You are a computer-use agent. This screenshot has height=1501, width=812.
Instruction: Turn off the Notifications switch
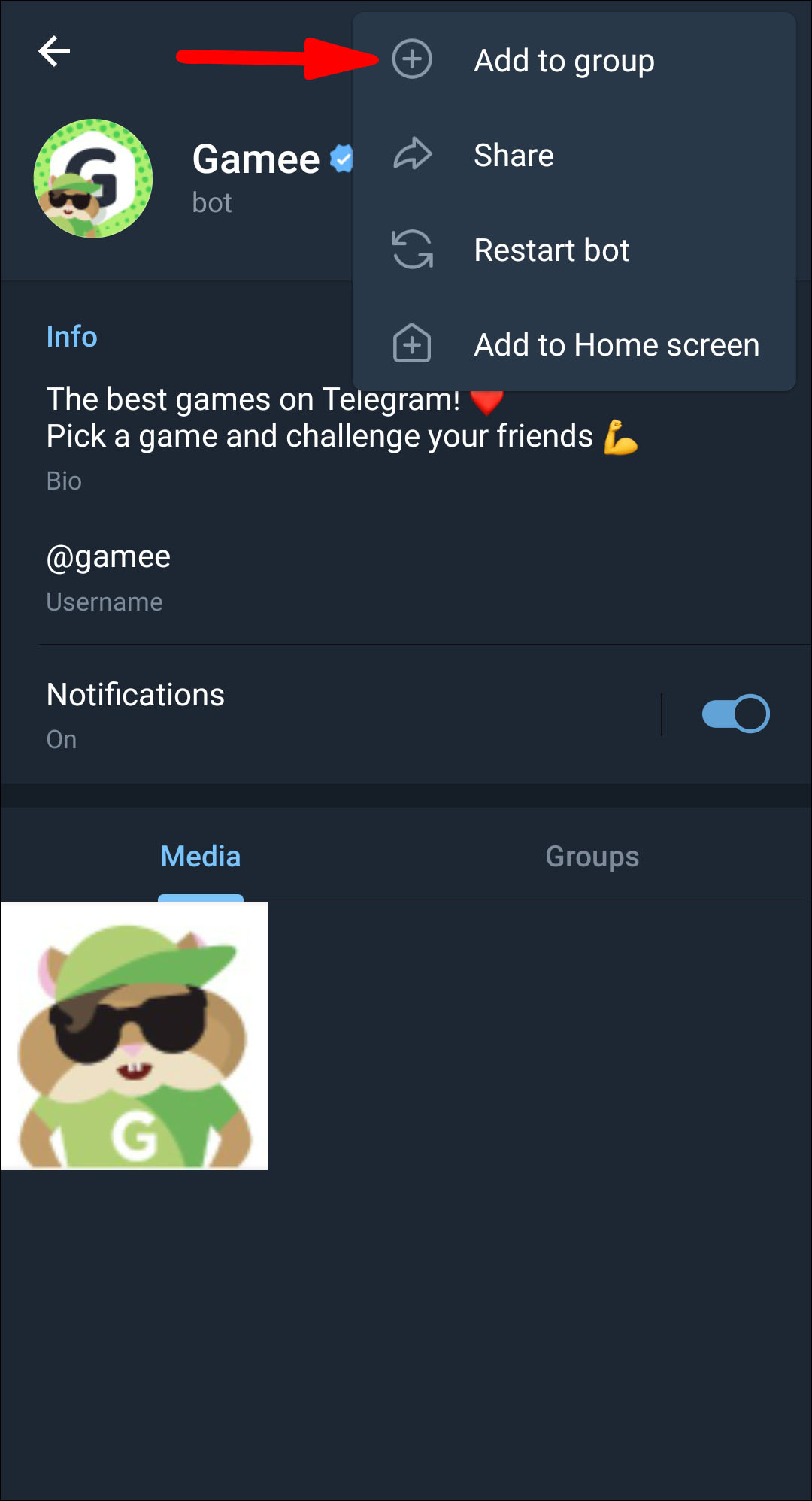(735, 714)
